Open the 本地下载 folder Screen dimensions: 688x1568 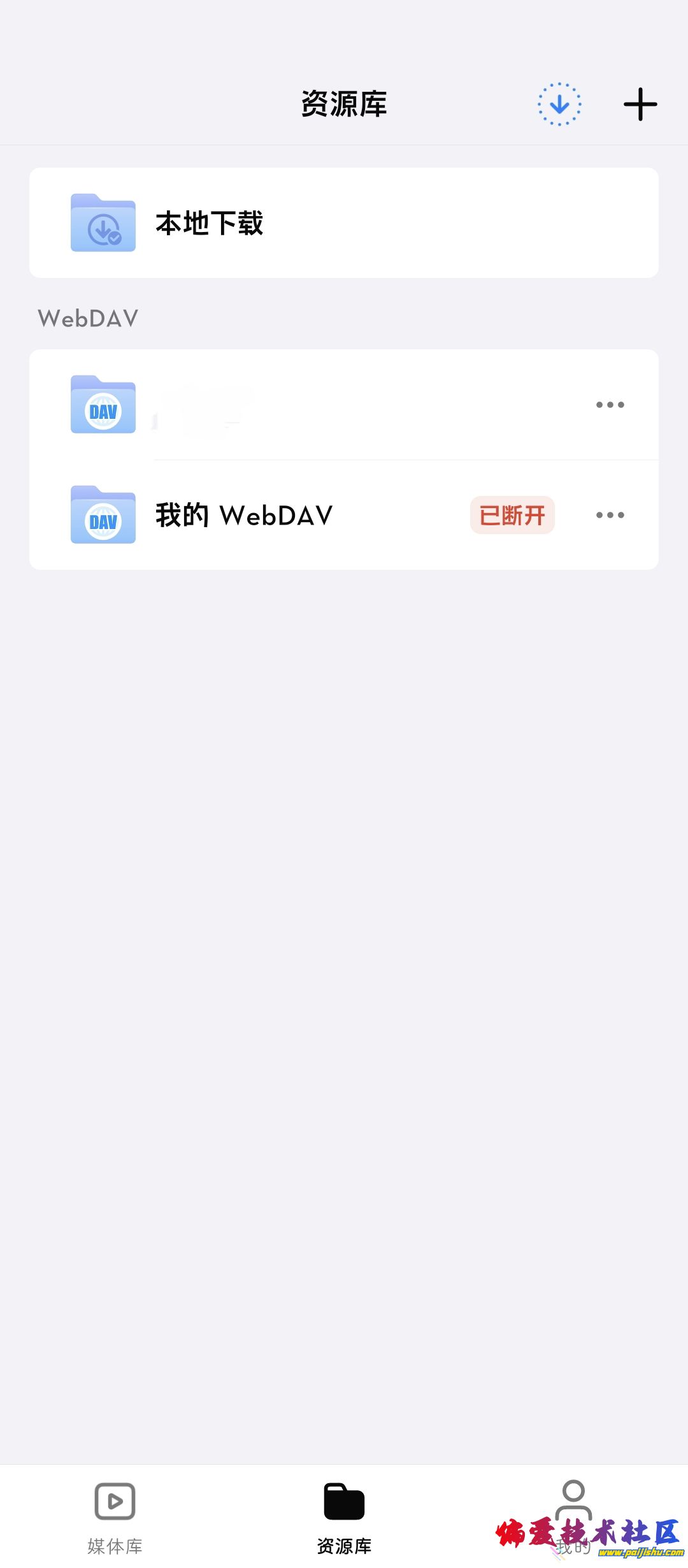pyautogui.click(x=343, y=222)
